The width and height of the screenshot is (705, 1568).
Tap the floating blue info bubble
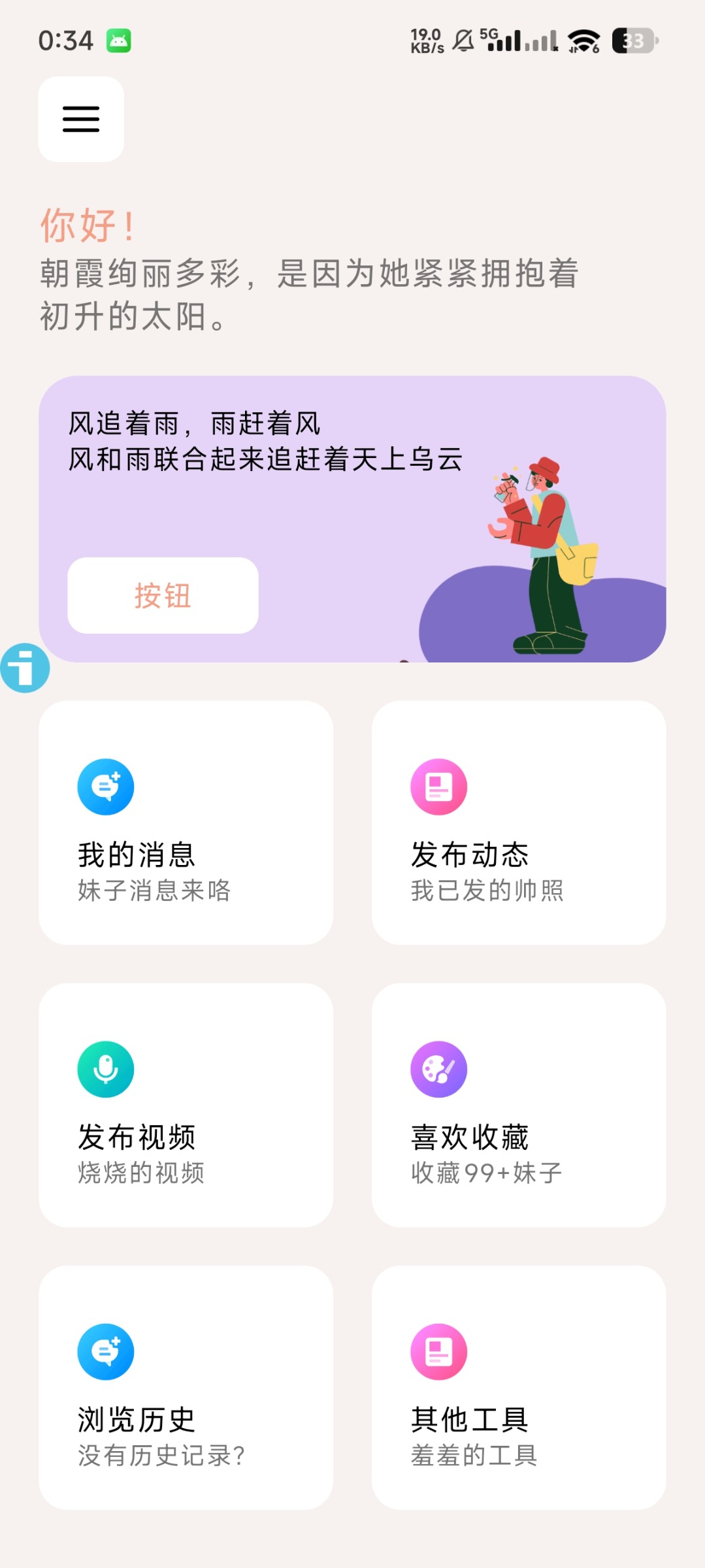click(25, 668)
